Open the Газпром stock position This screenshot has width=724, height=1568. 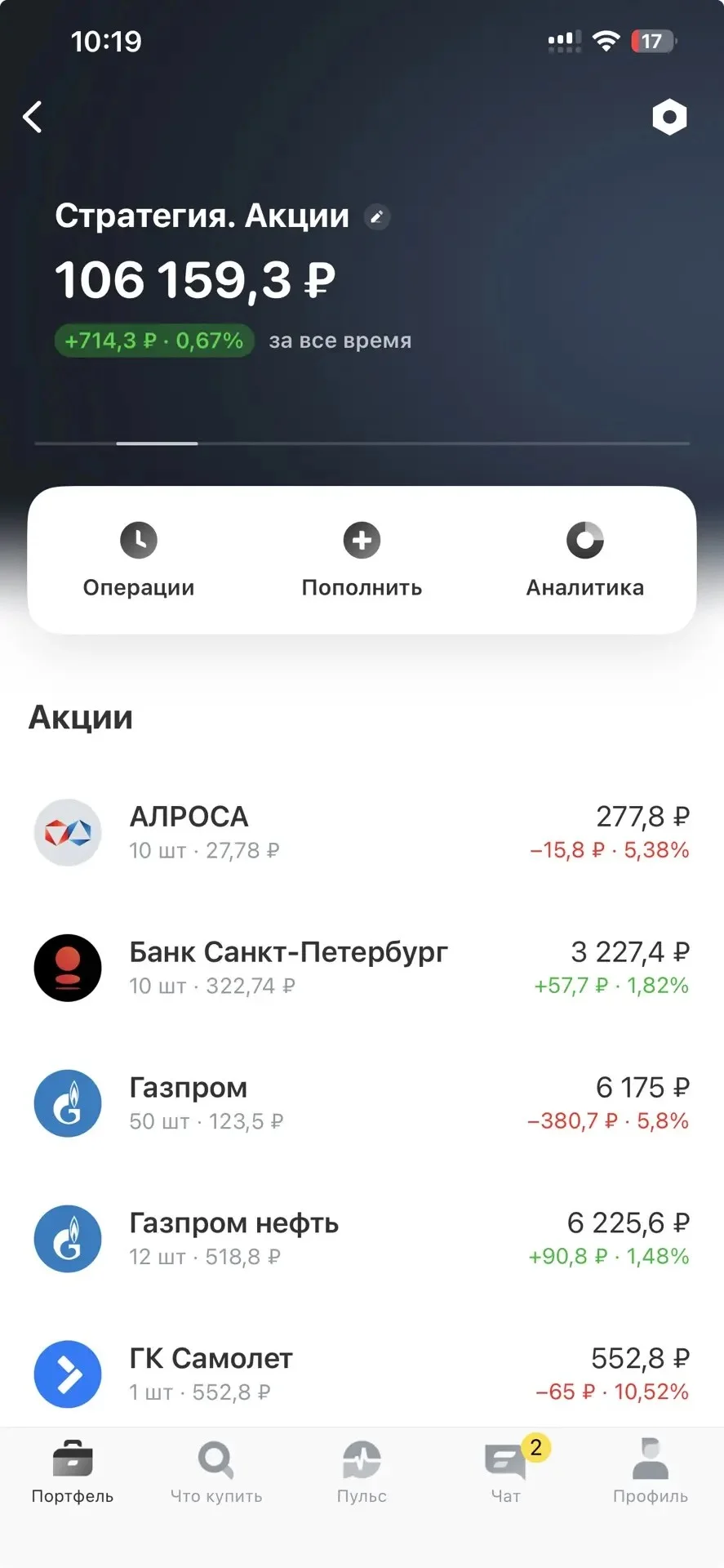[x=362, y=1103]
